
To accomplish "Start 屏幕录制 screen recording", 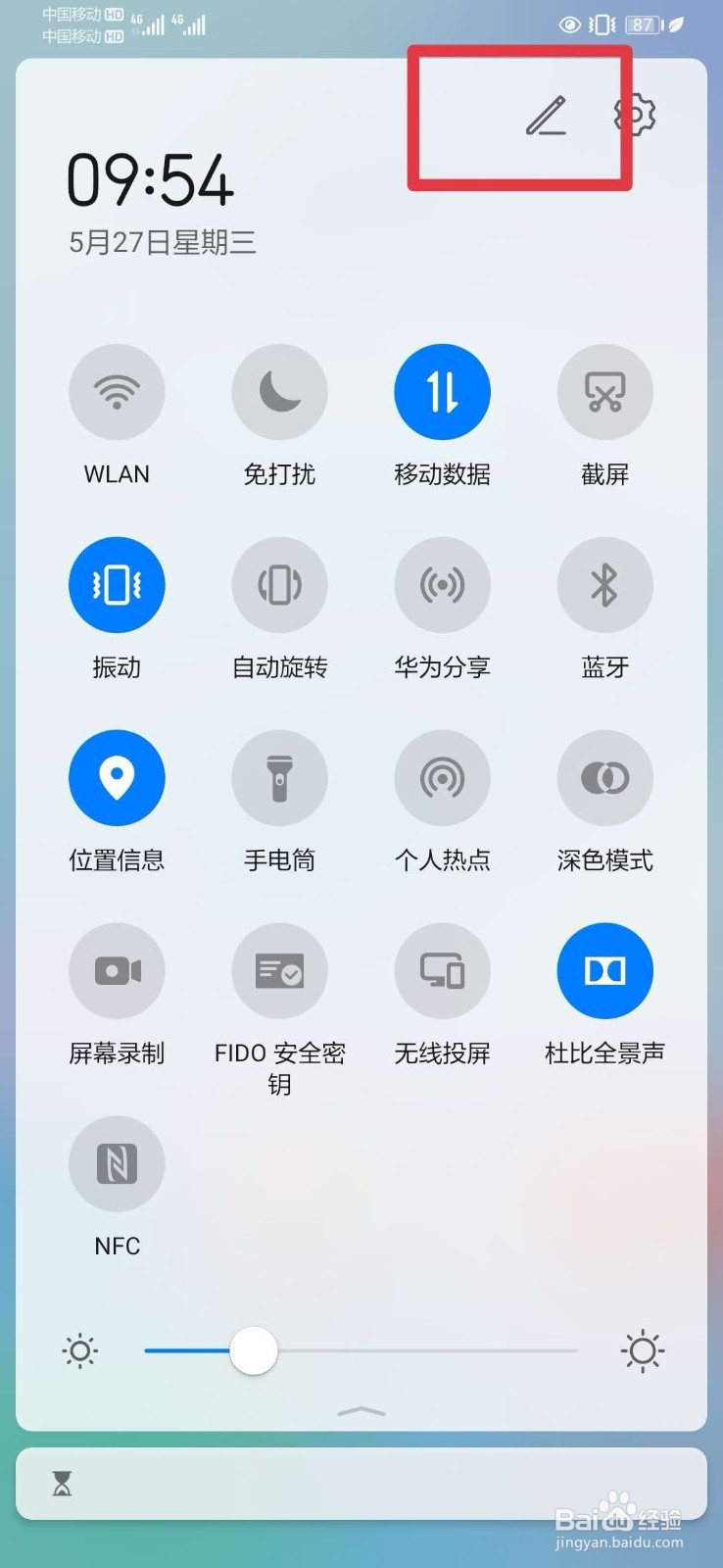I will coord(117,971).
